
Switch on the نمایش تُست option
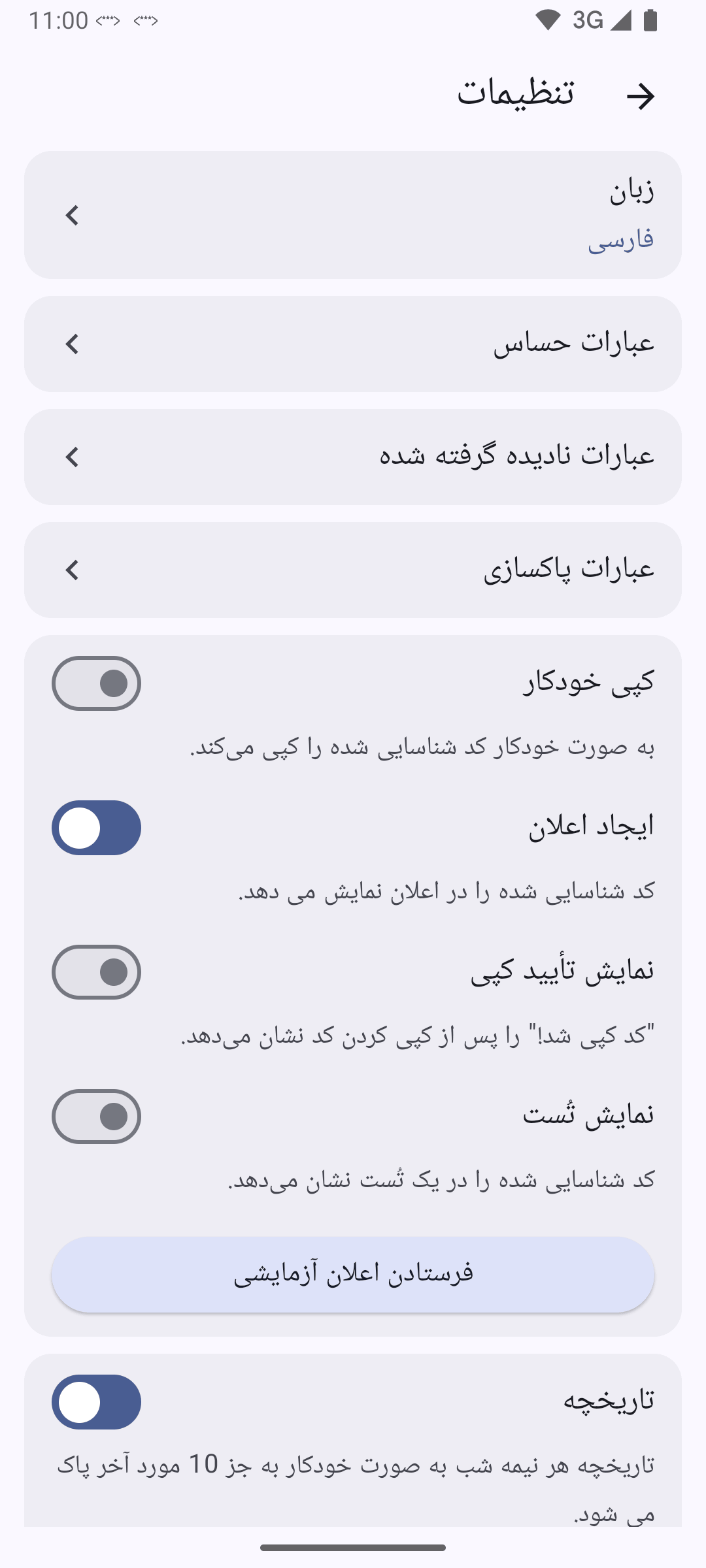(96, 1117)
